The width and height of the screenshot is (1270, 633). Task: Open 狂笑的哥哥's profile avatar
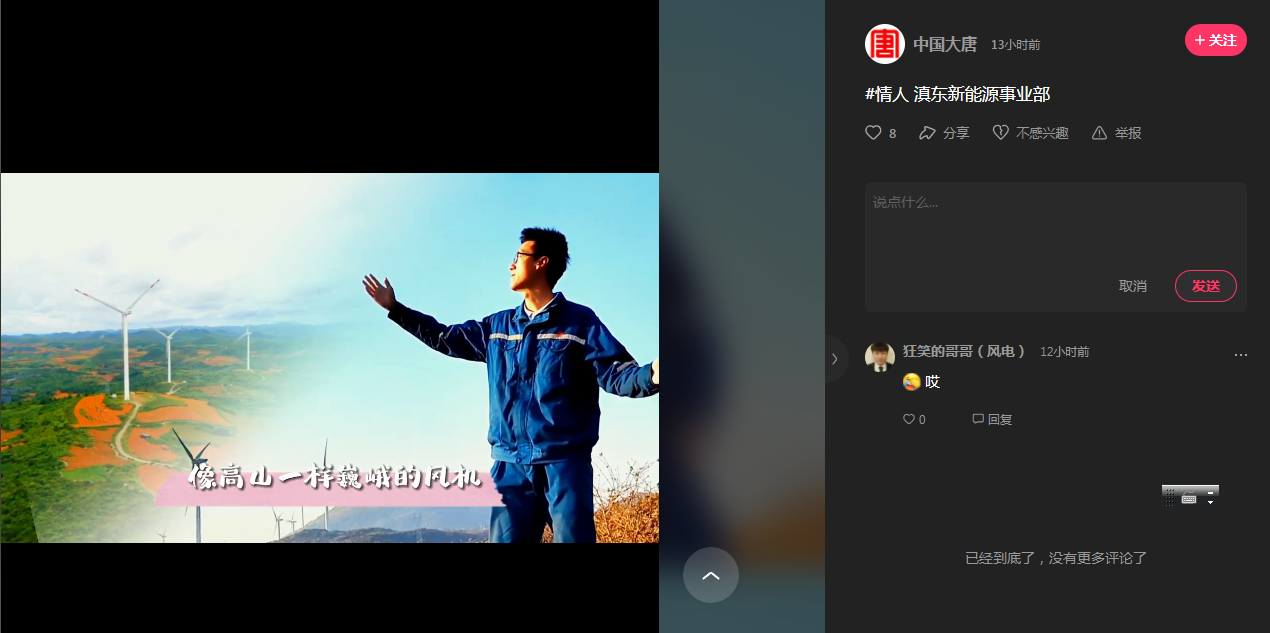pos(880,357)
